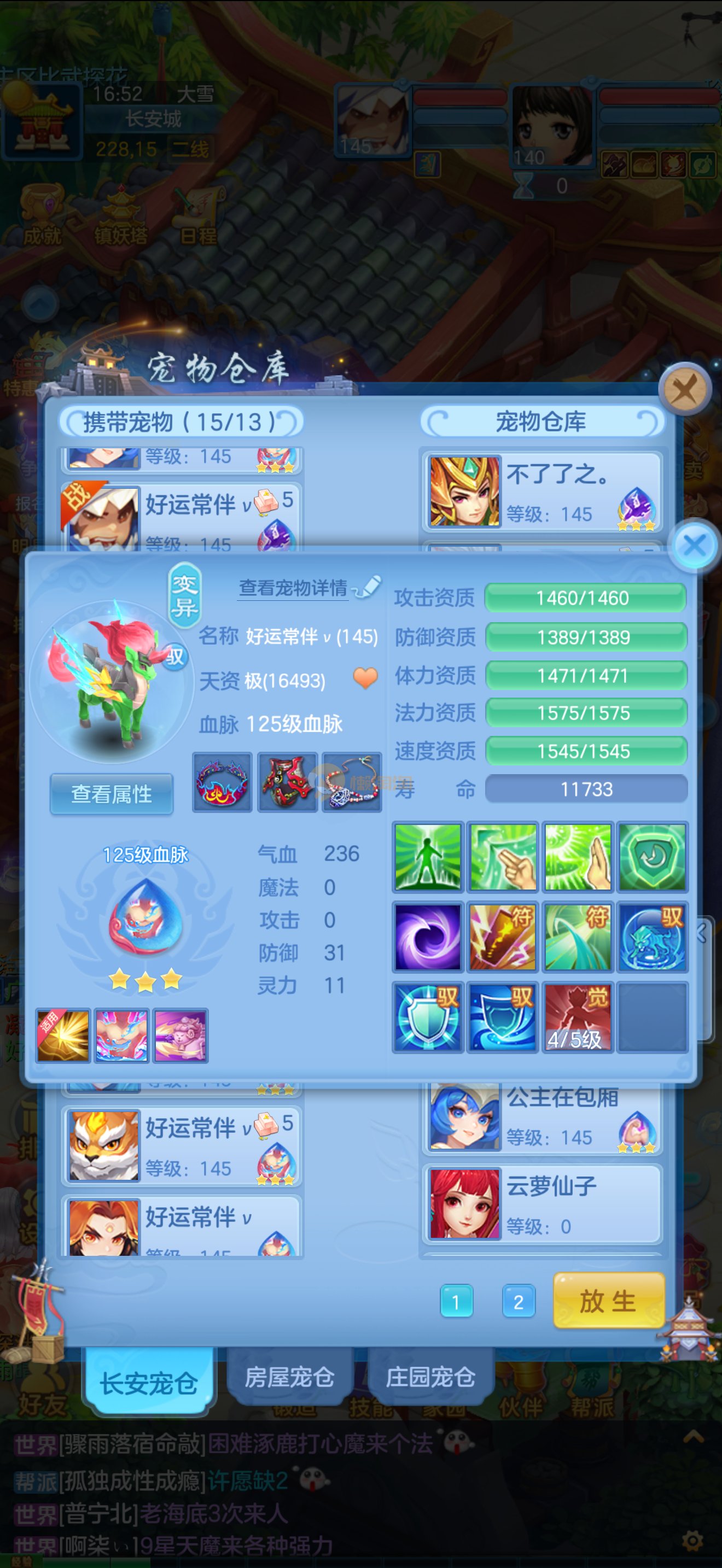Open the game settings gear
This screenshot has height=1568, width=722.
pyautogui.click(x=692, y=1541)
